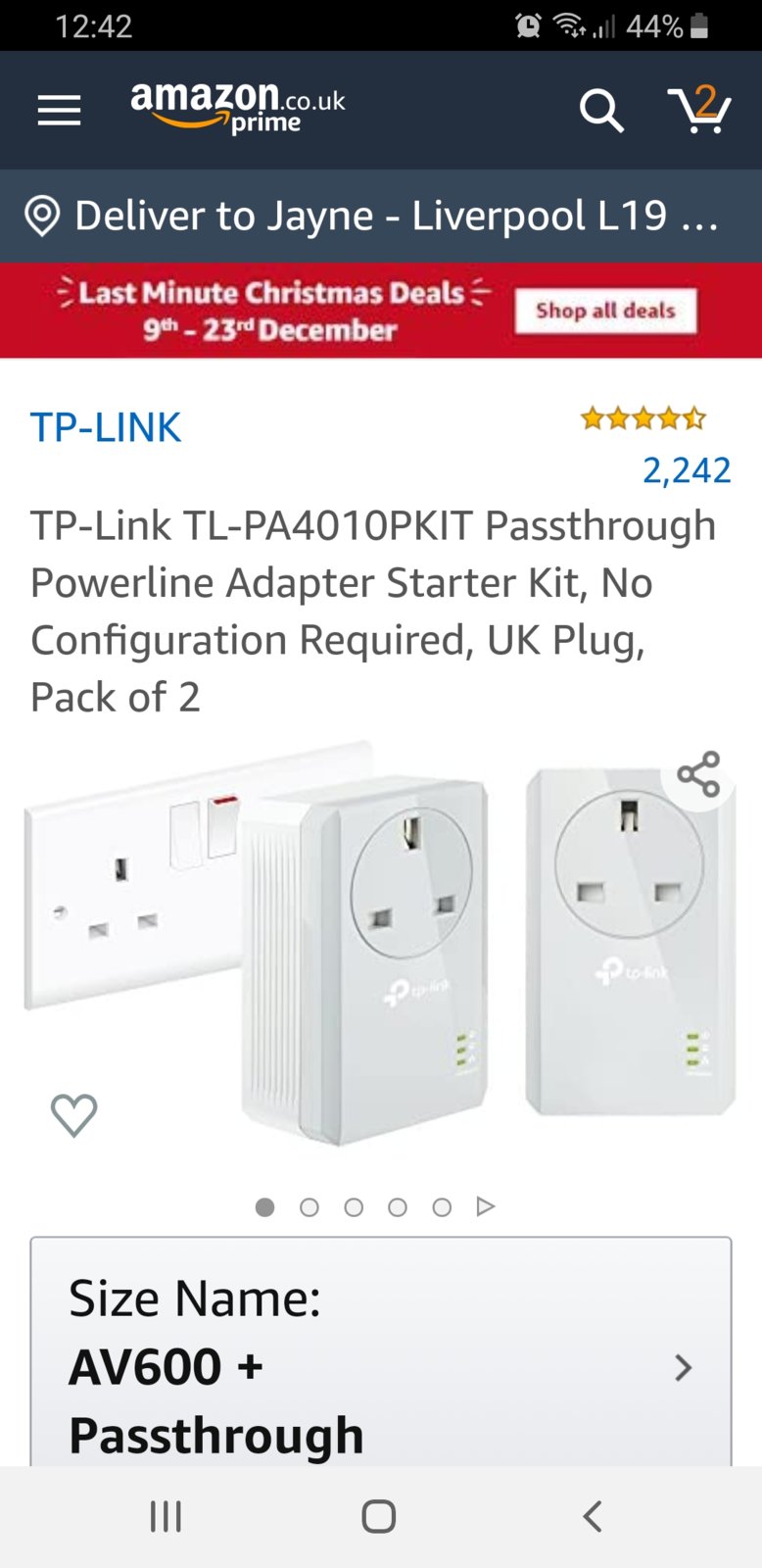The width and height of the screenshot is (762, 1568).
Task: View the 2,242 customer reviews
Action: (686, 470)
